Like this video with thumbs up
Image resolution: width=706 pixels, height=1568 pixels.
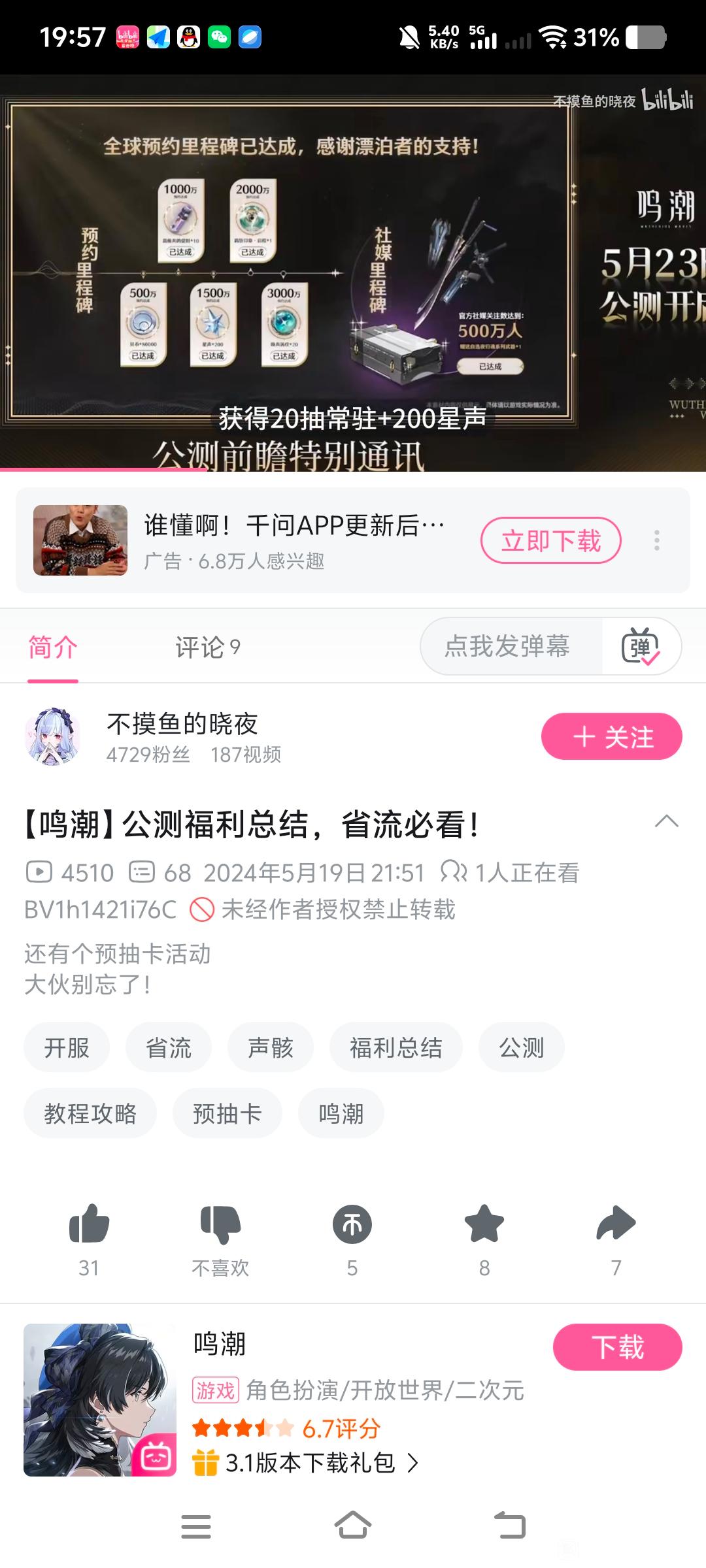pyautogui.click(x=89, y=1224)
